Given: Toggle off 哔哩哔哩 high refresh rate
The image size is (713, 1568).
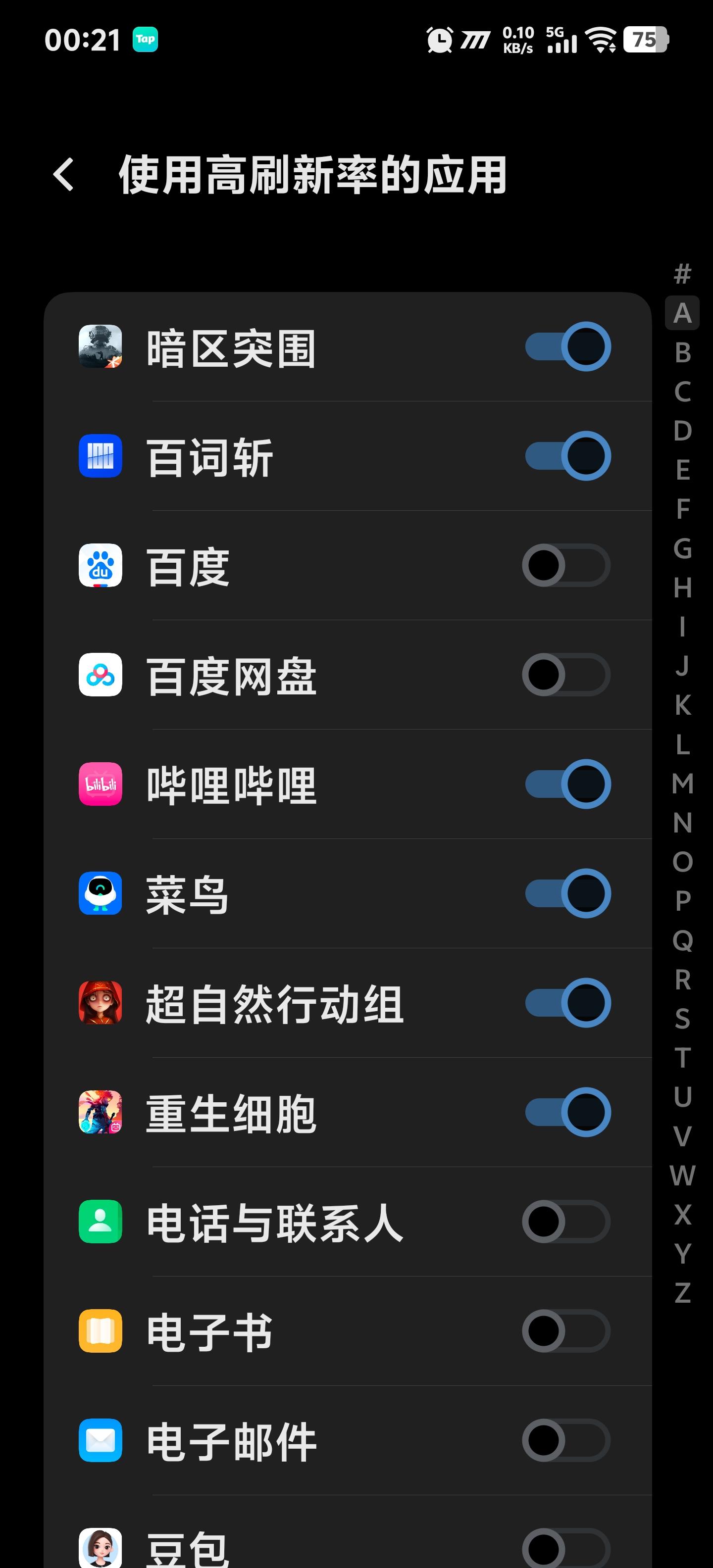Looking at the screenshot, I should [x=567, y=784].
